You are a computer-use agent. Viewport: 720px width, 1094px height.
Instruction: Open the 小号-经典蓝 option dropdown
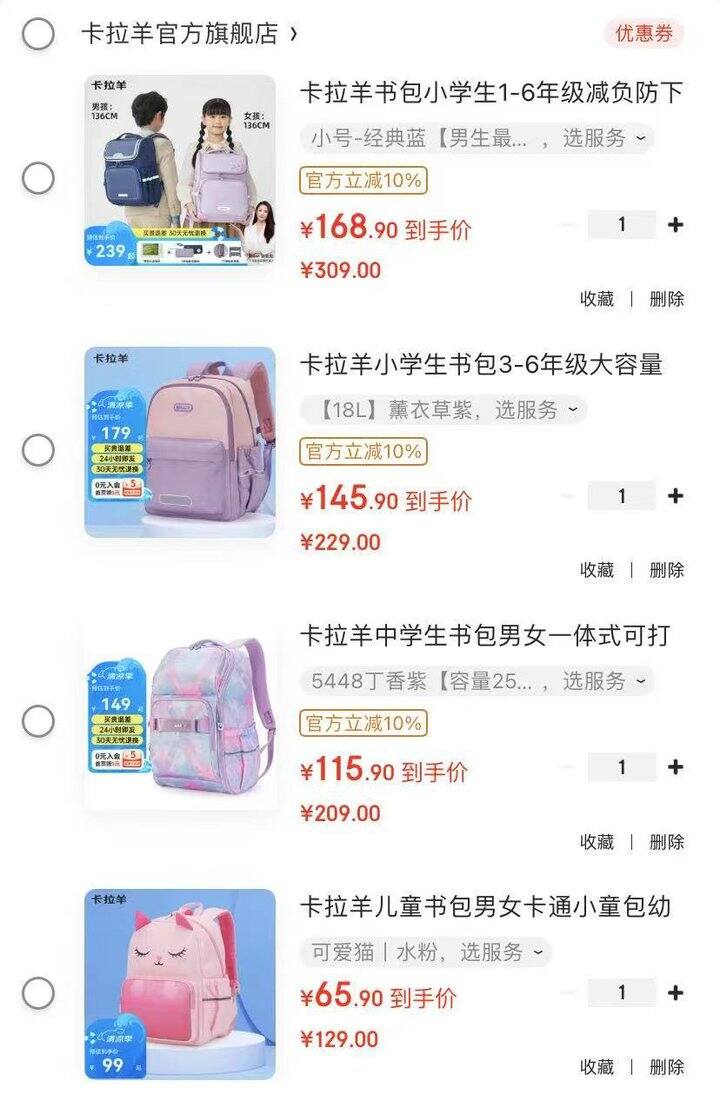[477, 138]
